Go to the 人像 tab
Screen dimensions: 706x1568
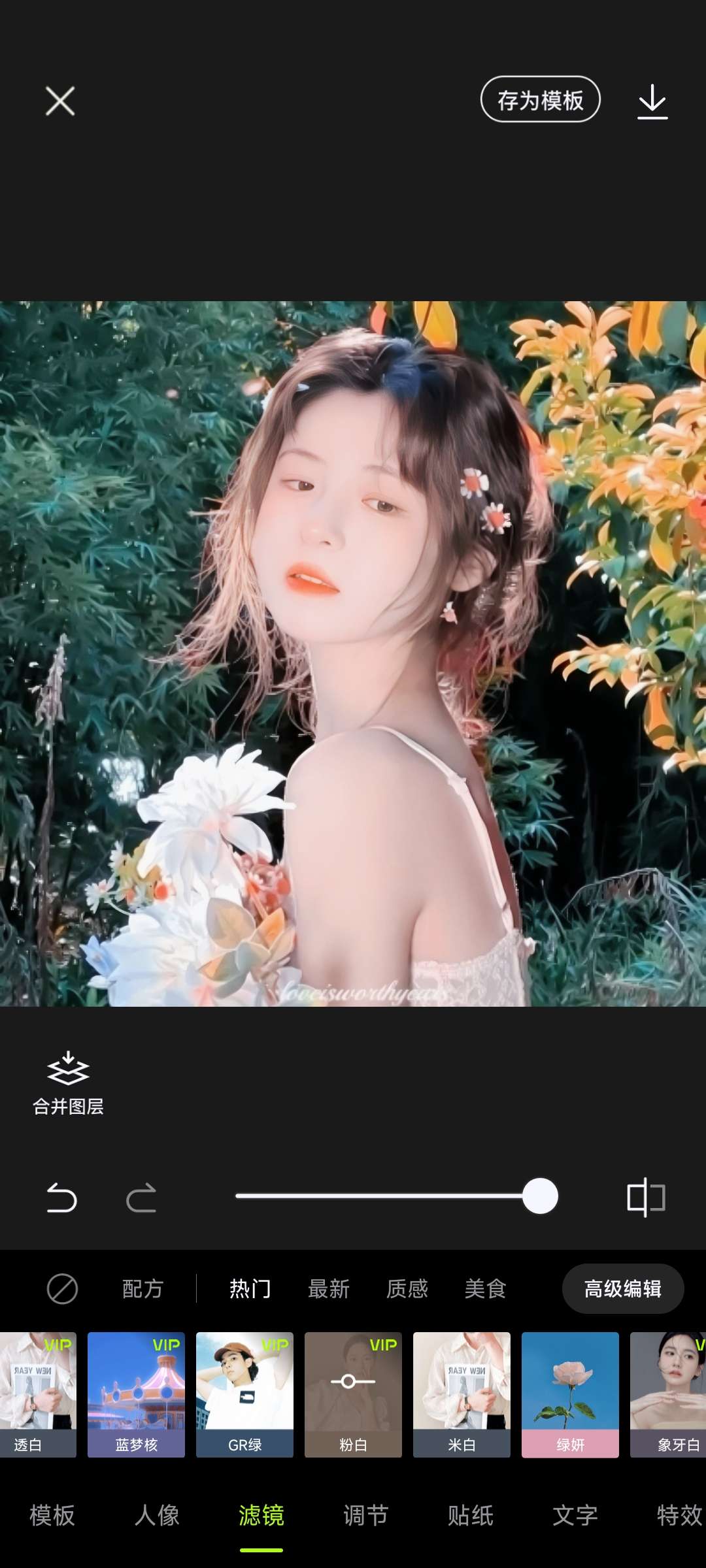click(157, 1515)
